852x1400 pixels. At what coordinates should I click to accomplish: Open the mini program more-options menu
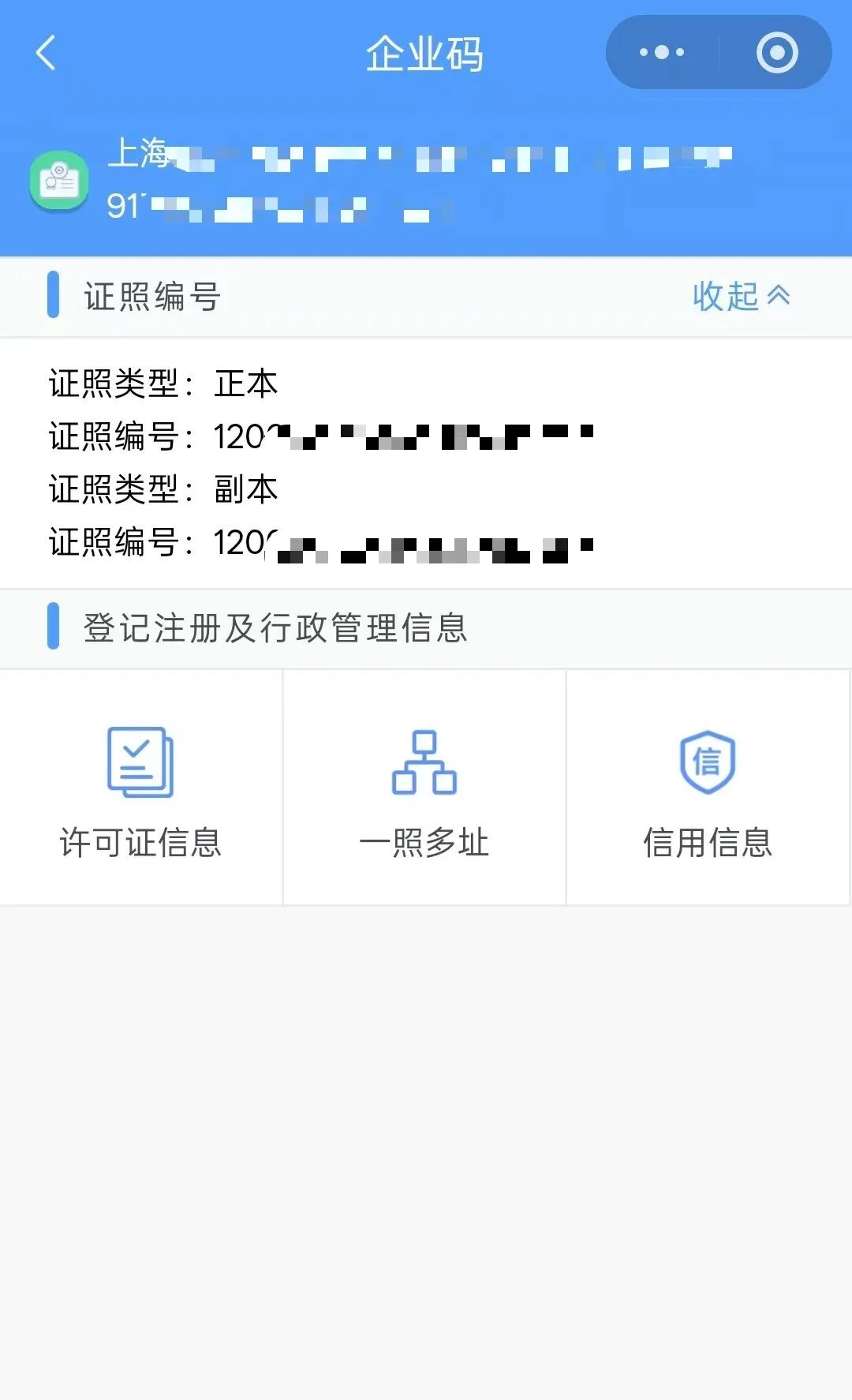tap(662, 53)
